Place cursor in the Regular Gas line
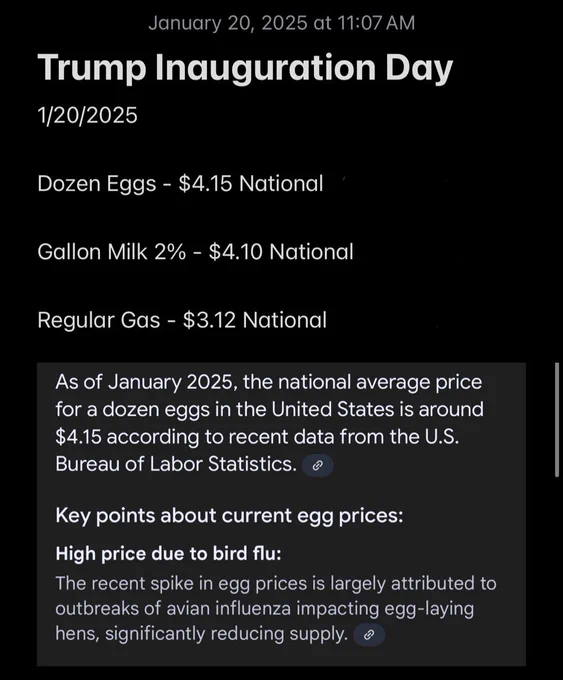Image resolution: width=563 pixels, height=680 pixels. 182,320
